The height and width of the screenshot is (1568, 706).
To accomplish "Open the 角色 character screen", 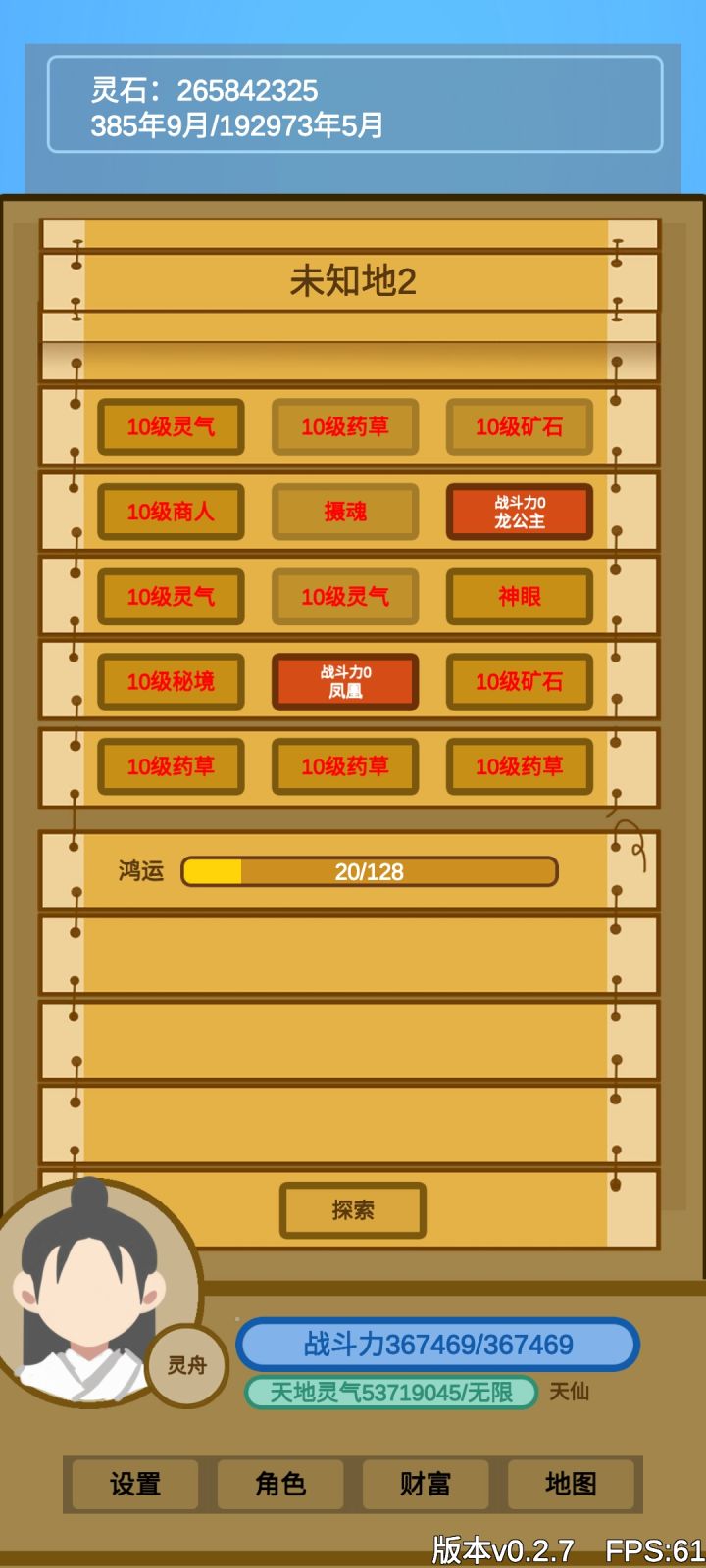I will pos(279,1486).
